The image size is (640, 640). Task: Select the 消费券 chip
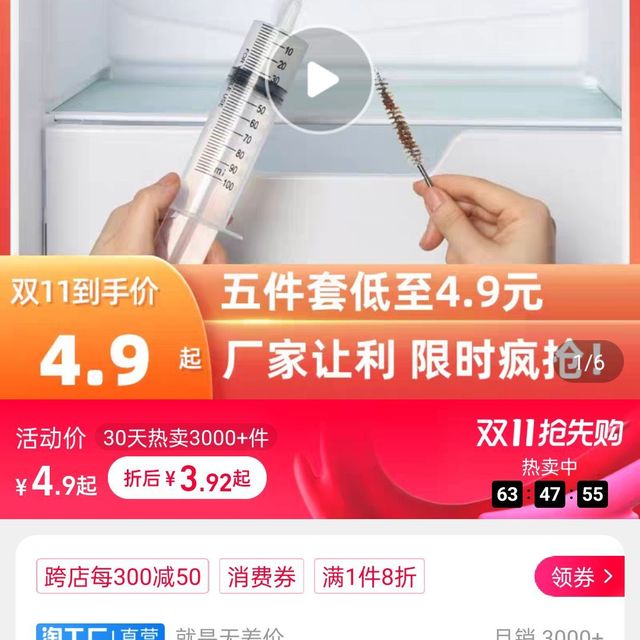pyautogui.click(x=264, y=577)
